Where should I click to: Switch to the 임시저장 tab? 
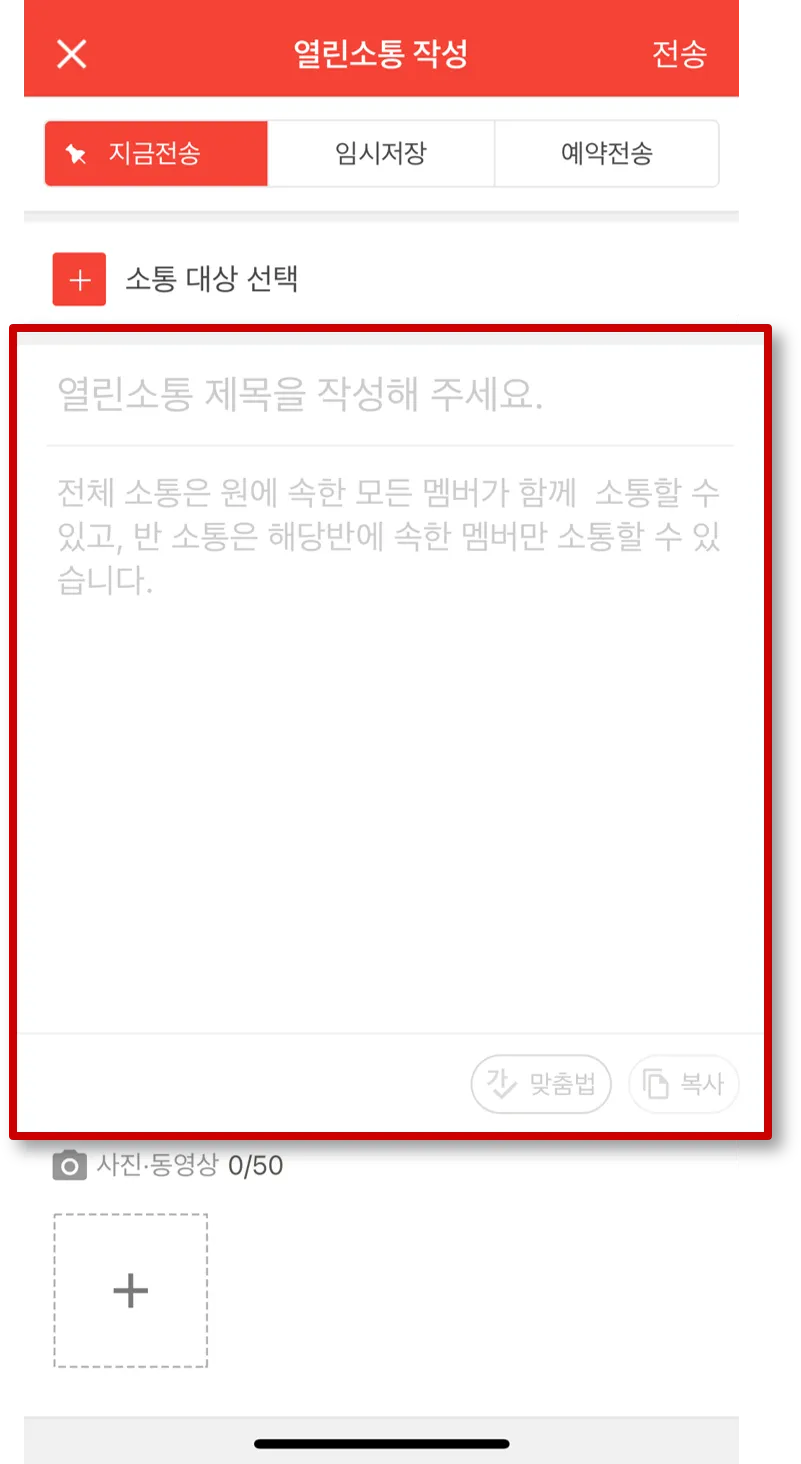pyautogui.click(x=381, y=154)
